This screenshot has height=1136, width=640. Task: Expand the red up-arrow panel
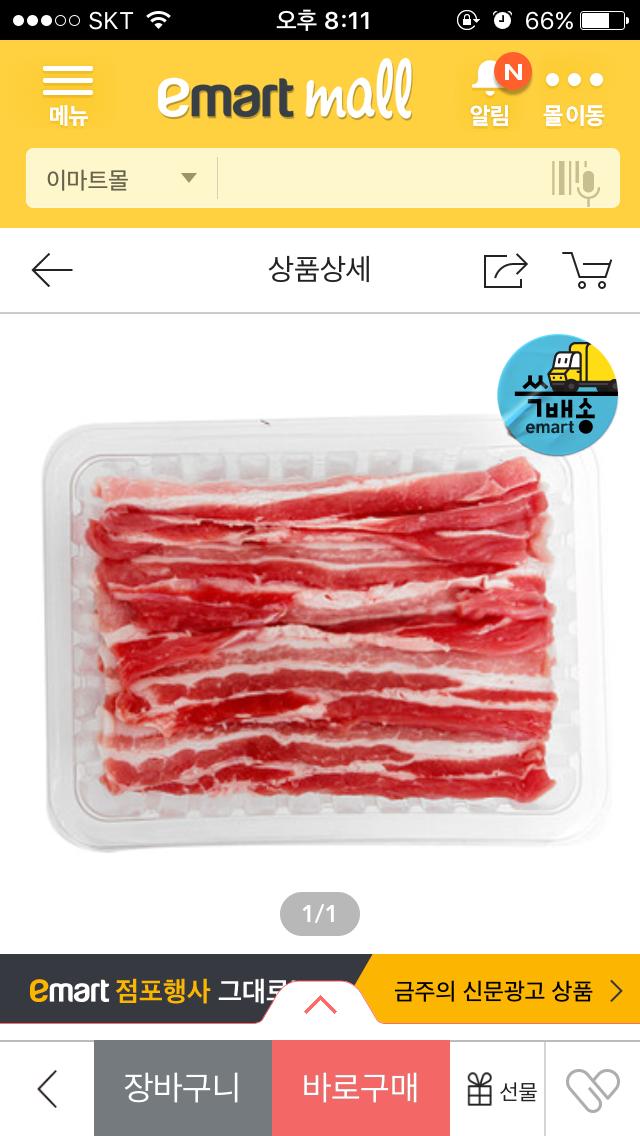click(320, 1005)
